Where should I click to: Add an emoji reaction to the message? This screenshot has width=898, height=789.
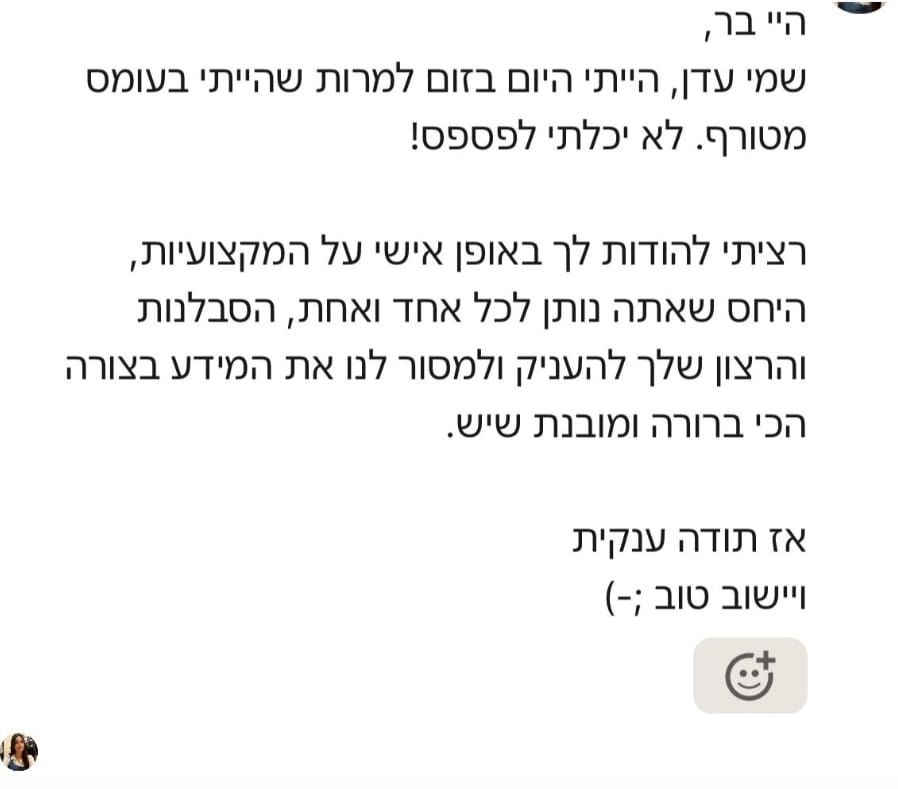point(749,676)
